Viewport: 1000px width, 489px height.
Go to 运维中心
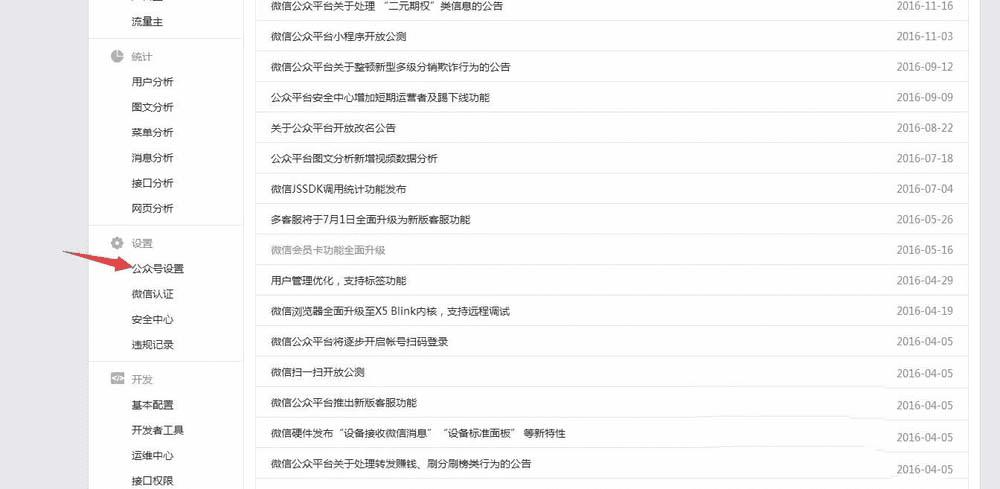click(x=152, y=456)
